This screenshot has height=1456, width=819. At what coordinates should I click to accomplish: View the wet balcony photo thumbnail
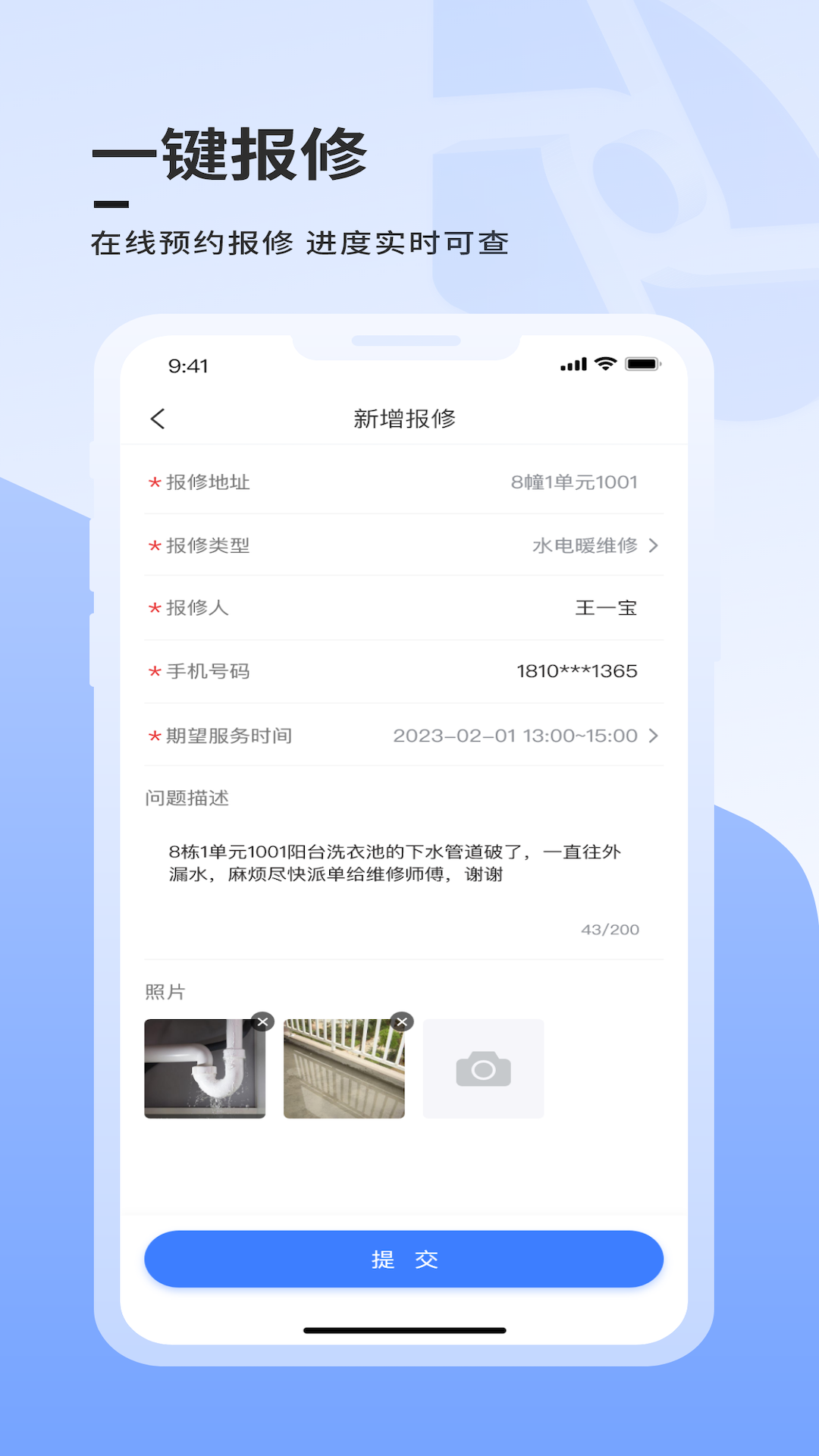coord(344,1068)
